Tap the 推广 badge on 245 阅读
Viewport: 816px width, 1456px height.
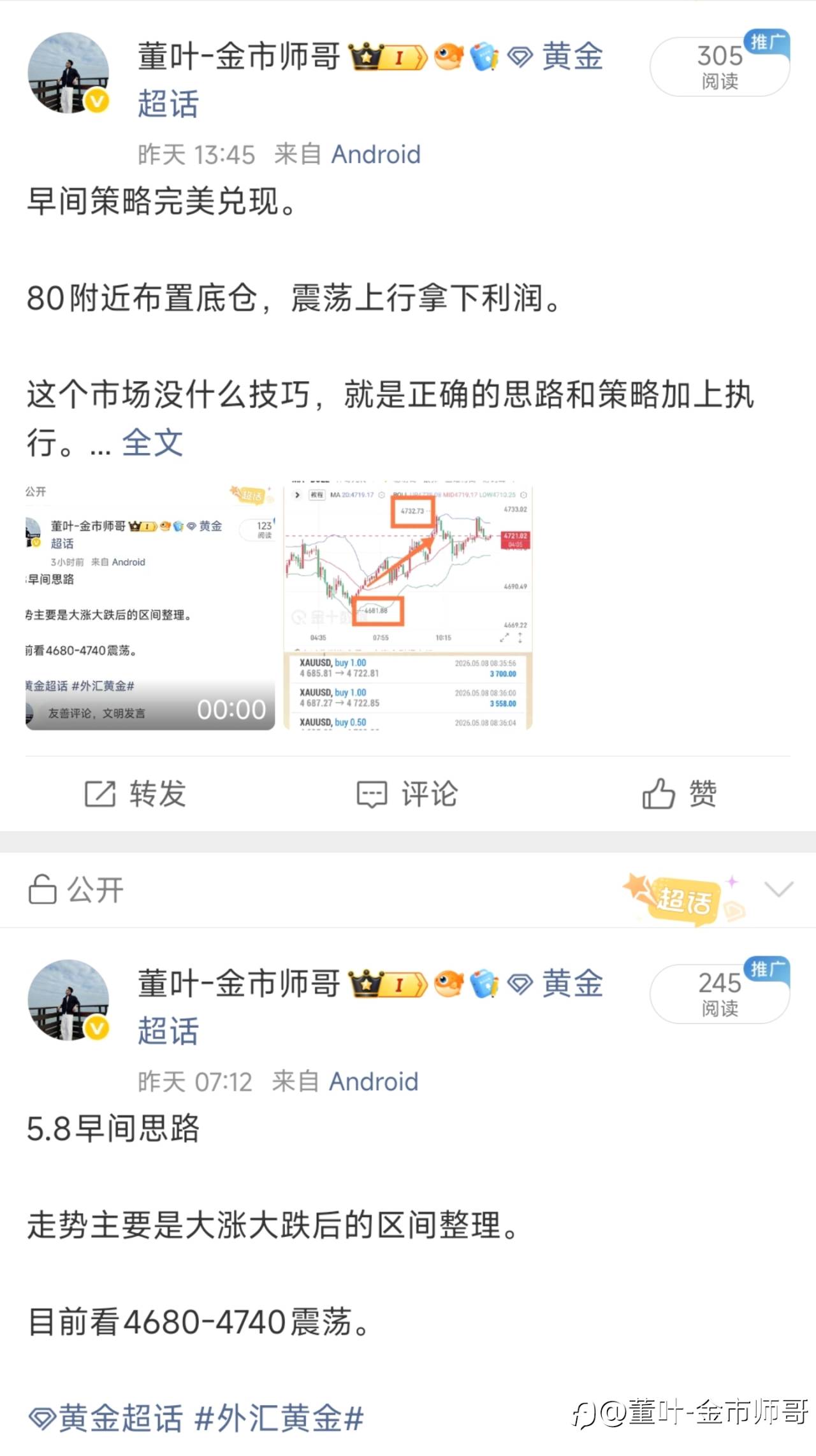767,969
